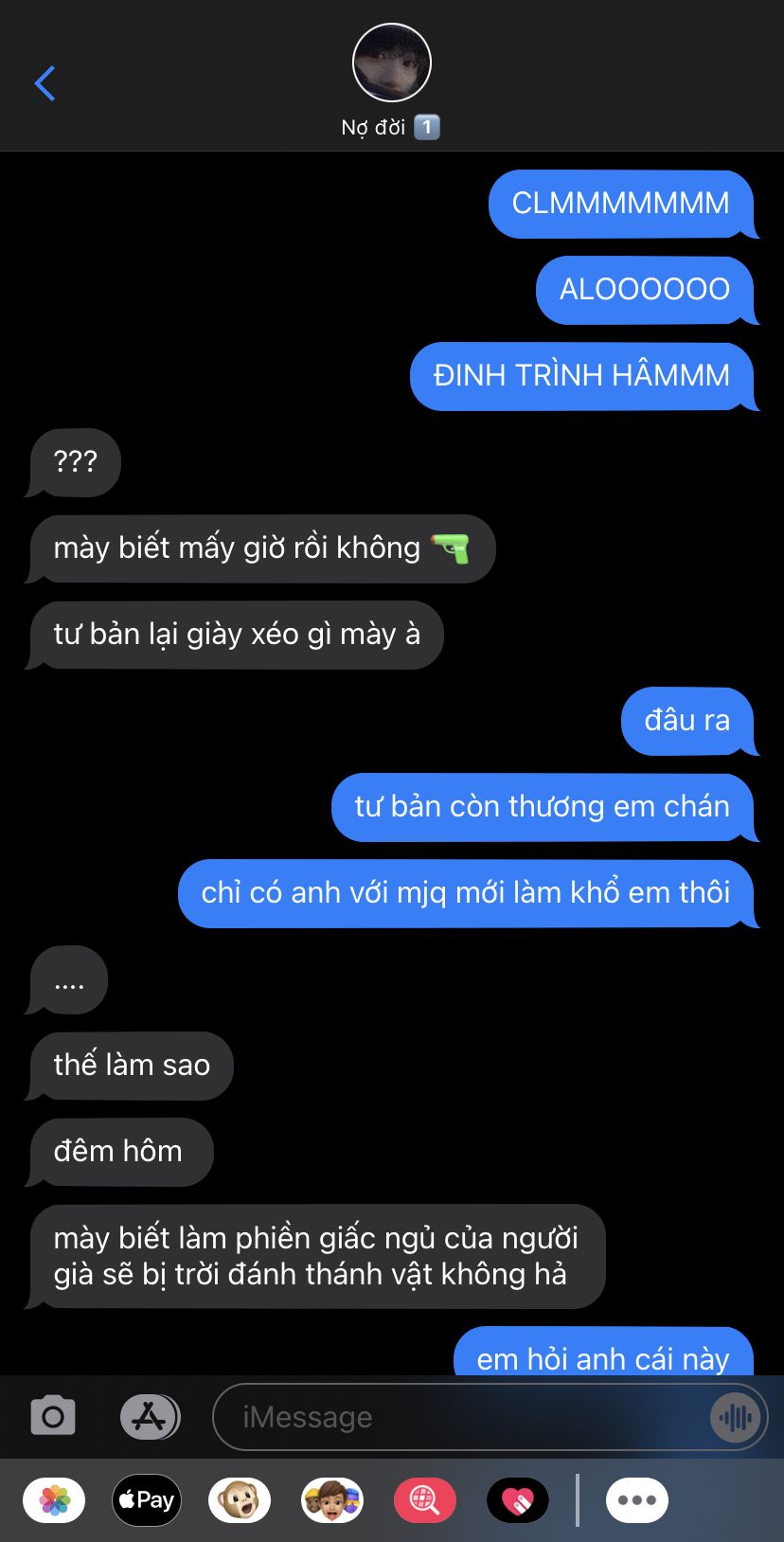Open the camera to attach a photo
This screenshot has height=1542, width=784.
click(53, 1417)
